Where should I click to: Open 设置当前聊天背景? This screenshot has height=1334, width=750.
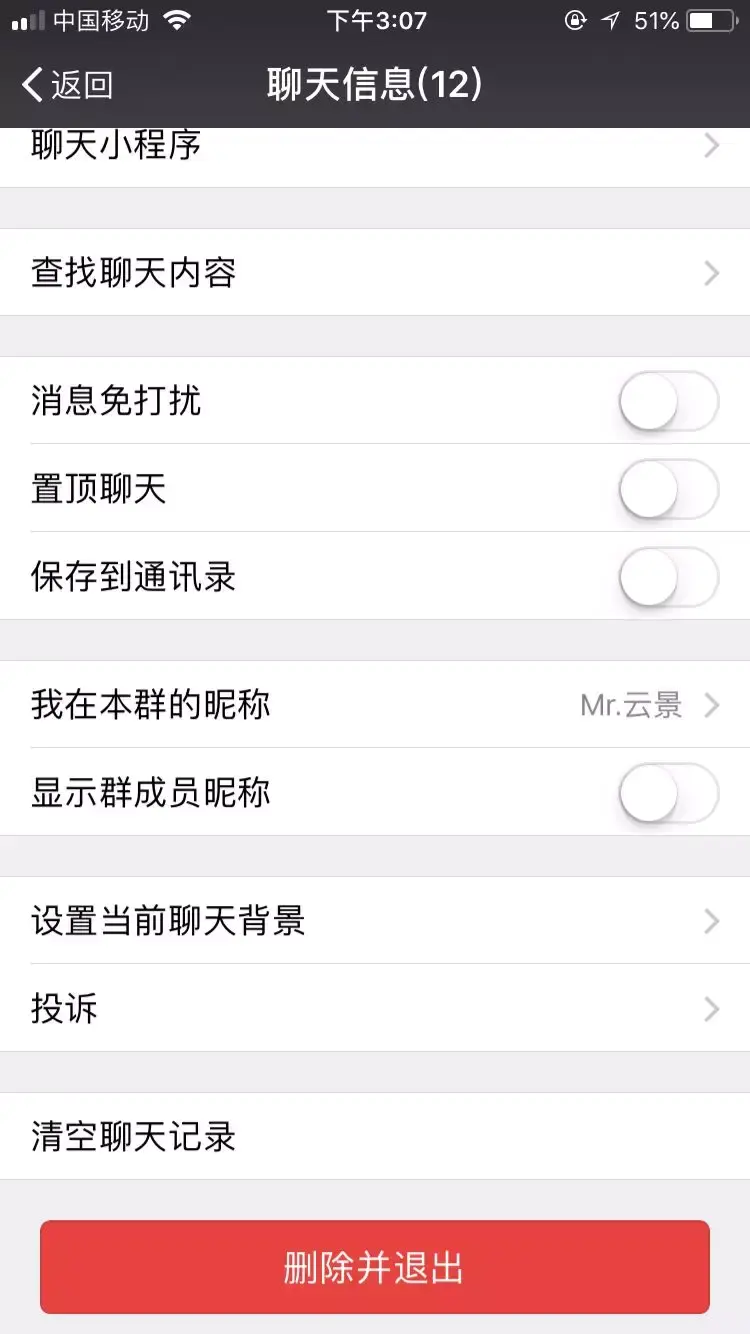[x=375, y=921]
